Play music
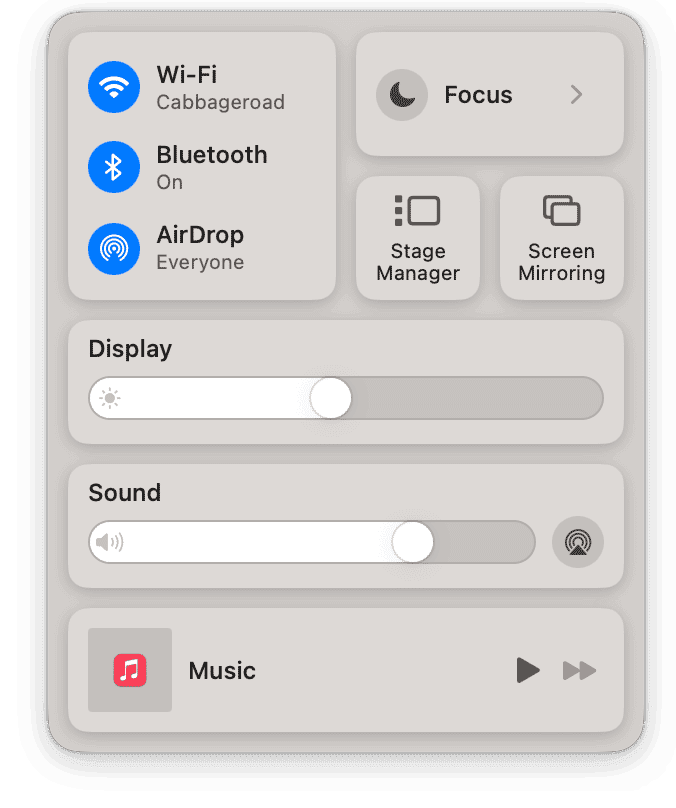 coord(528,670)
